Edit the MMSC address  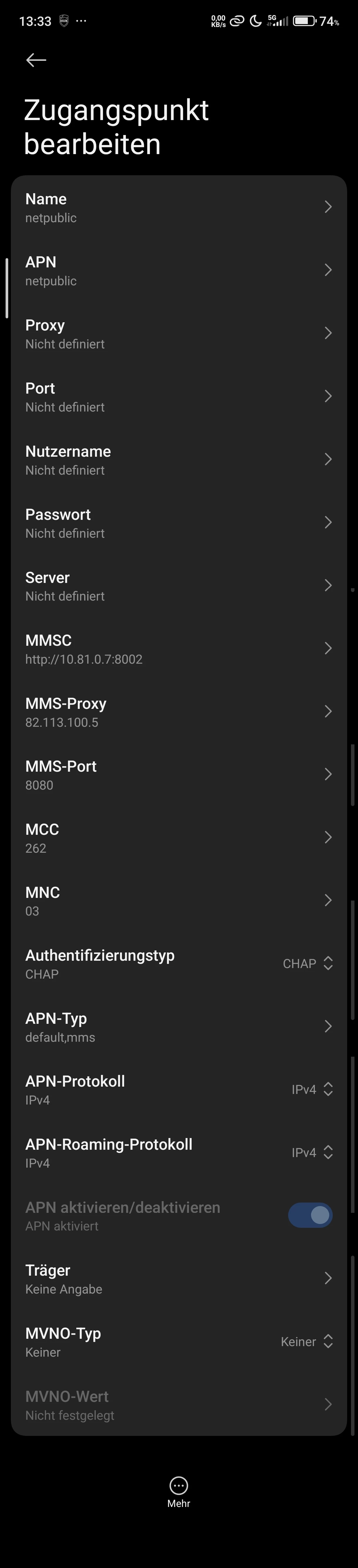[x=178, y=649]
